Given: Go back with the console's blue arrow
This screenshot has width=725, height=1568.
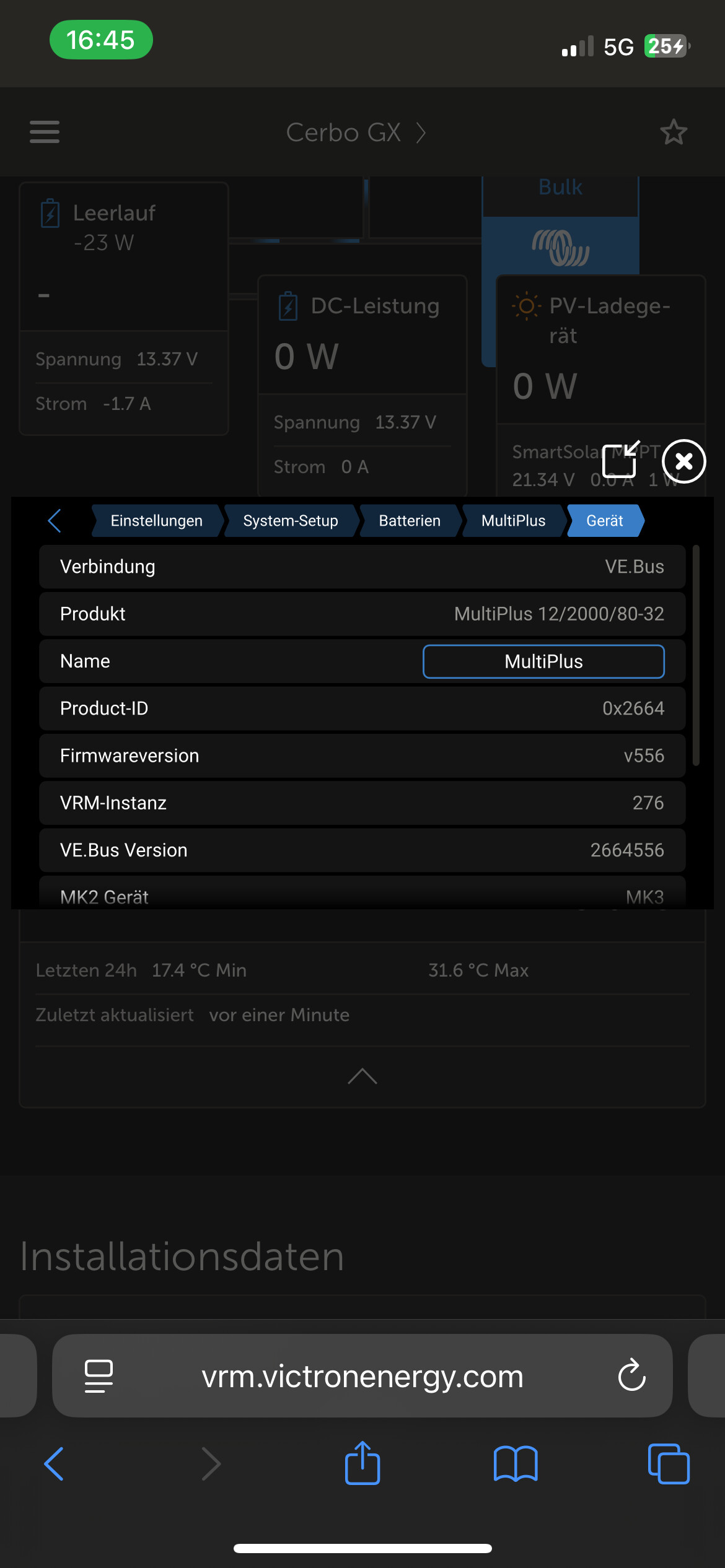Looking at the screenshot, I should click(x=55, y=521).
